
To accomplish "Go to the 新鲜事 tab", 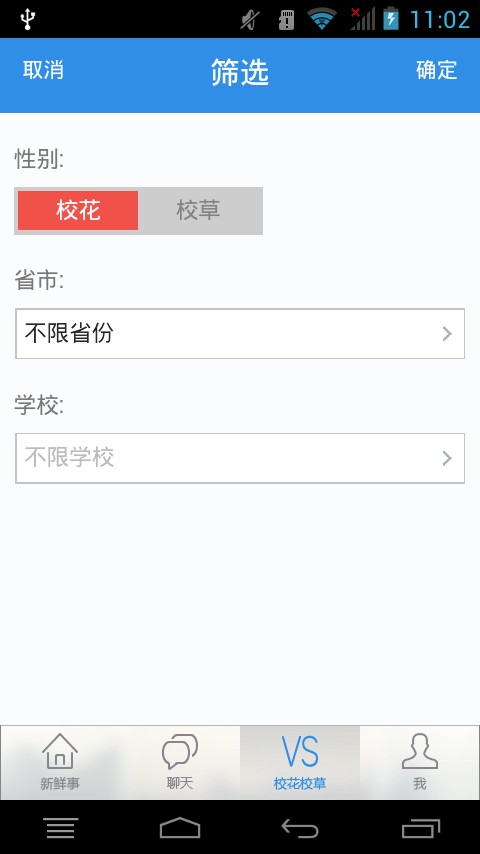I will (60, 762).
